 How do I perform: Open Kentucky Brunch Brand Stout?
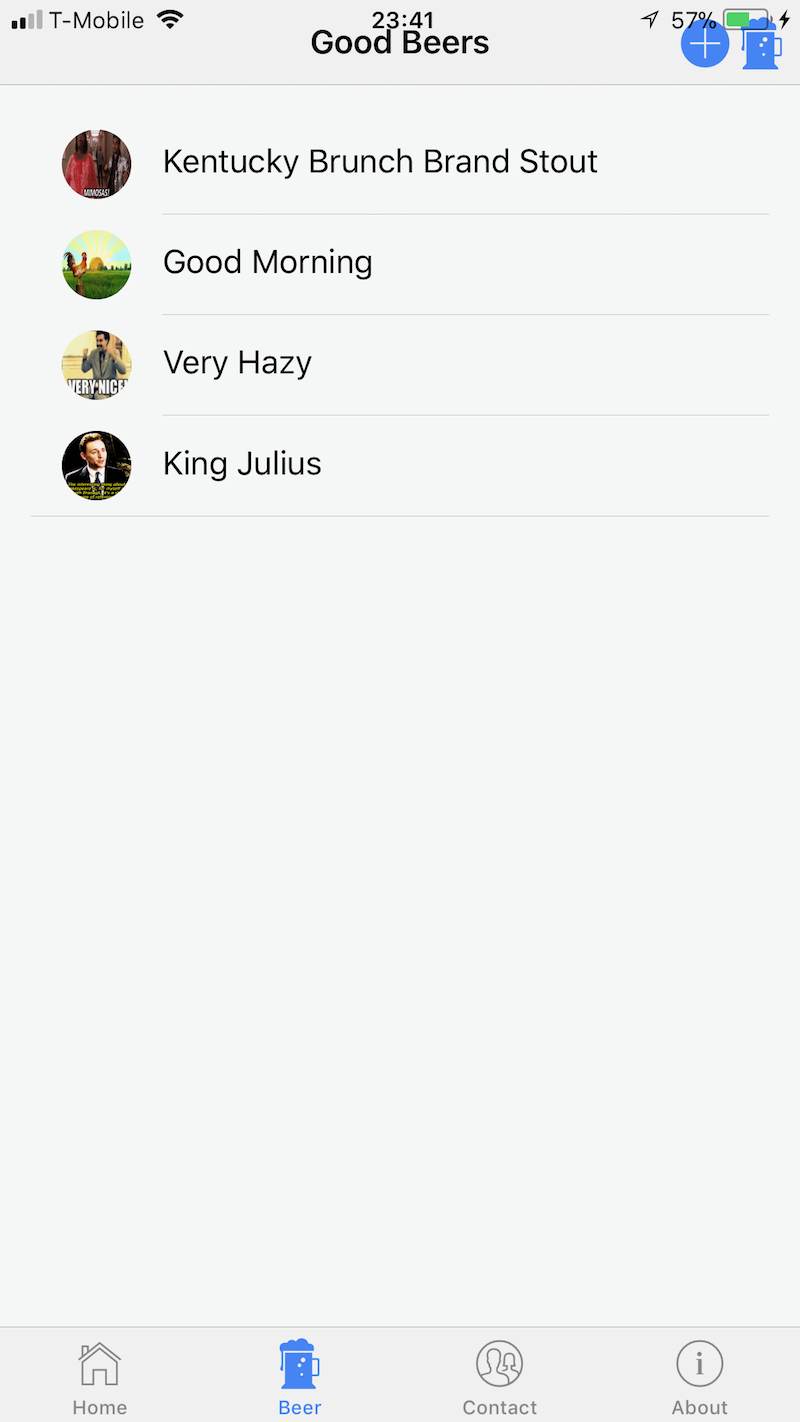pos(380,163)
